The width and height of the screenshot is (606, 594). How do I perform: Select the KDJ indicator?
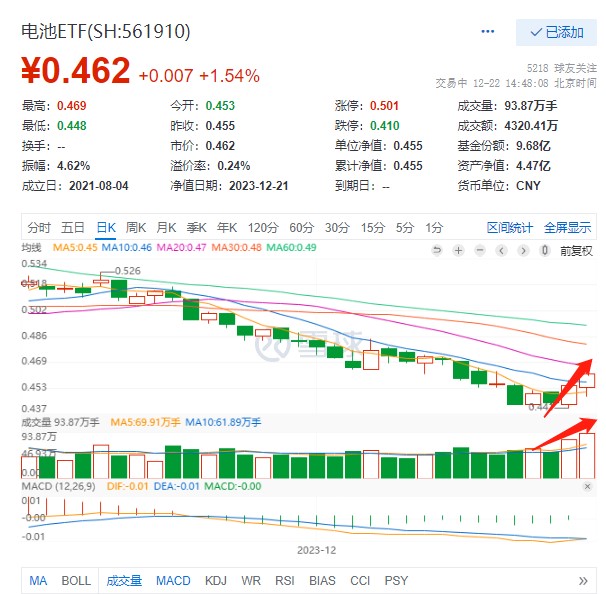[215, 580]
